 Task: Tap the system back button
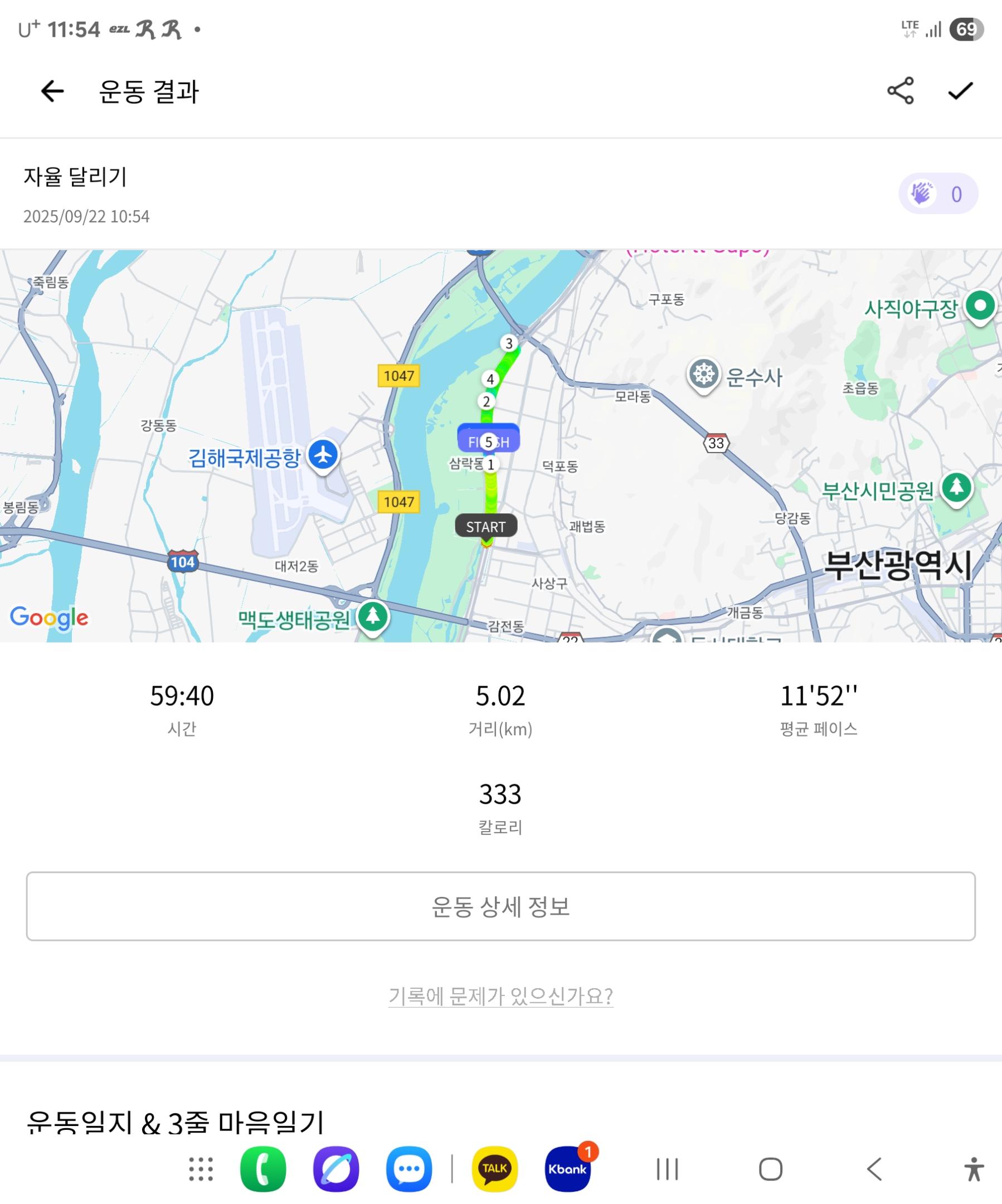click(x=874, y=1169)
